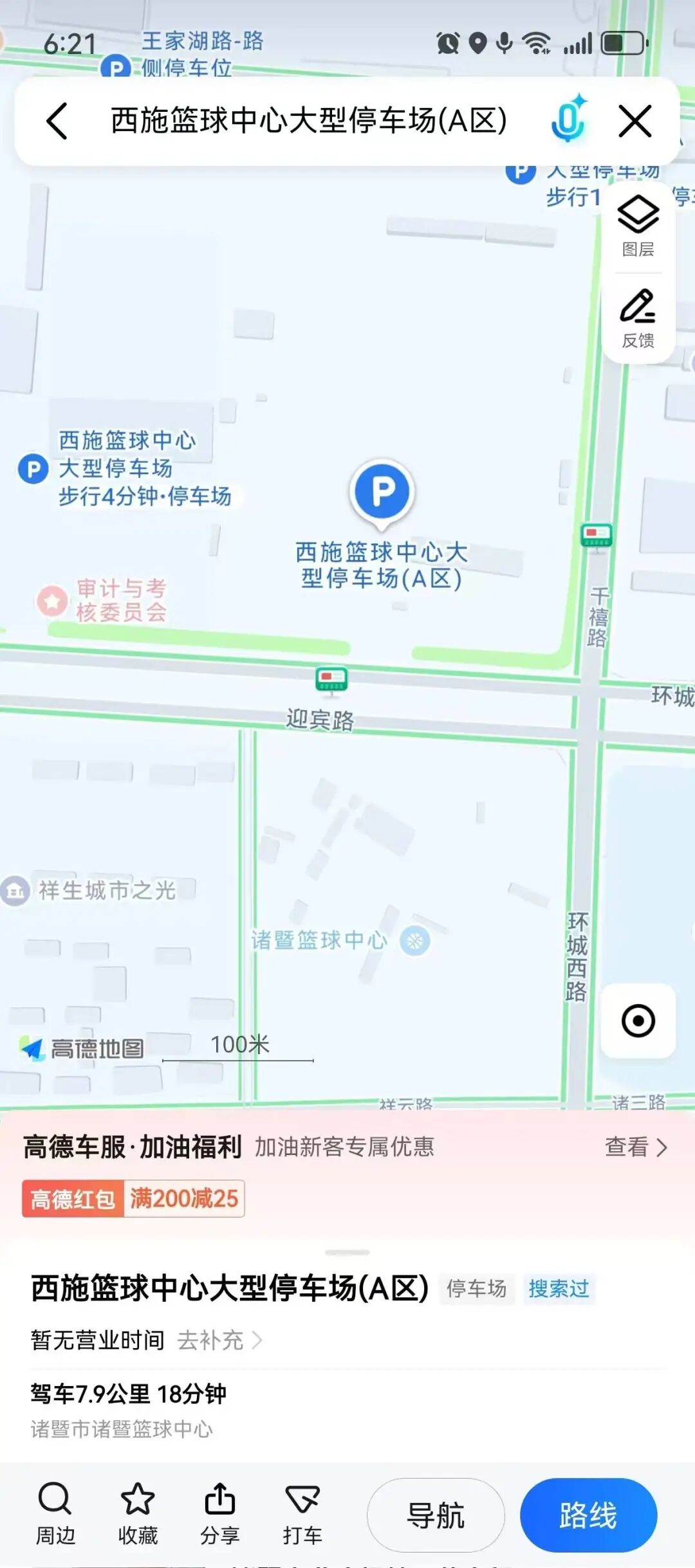695x1568 pixels.
Task: Go back using the top-left arrow
Action: click(57, 121)
